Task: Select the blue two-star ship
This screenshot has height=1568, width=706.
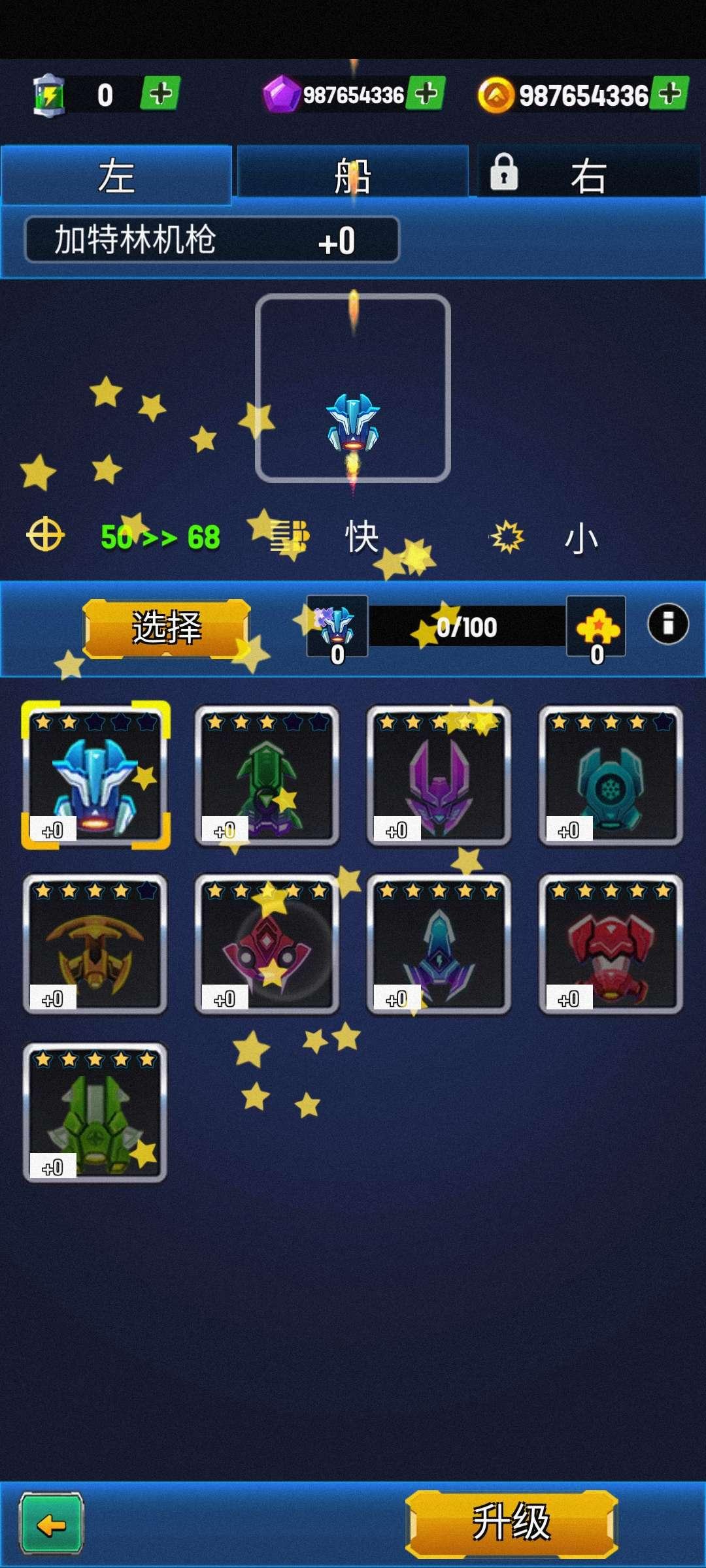Action: [x=95, y=775]
